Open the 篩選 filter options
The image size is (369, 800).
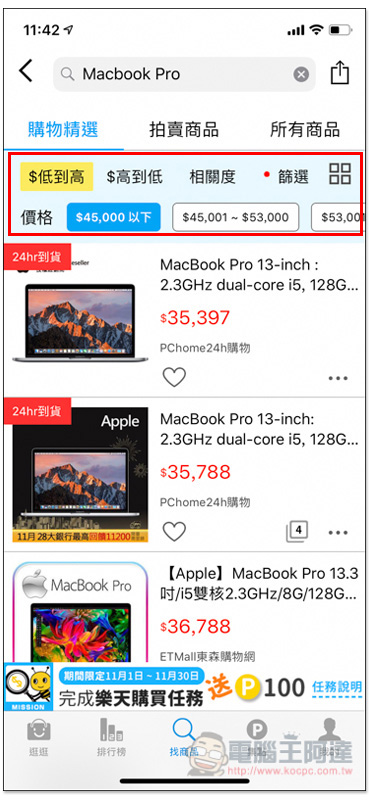pos(286,177)
